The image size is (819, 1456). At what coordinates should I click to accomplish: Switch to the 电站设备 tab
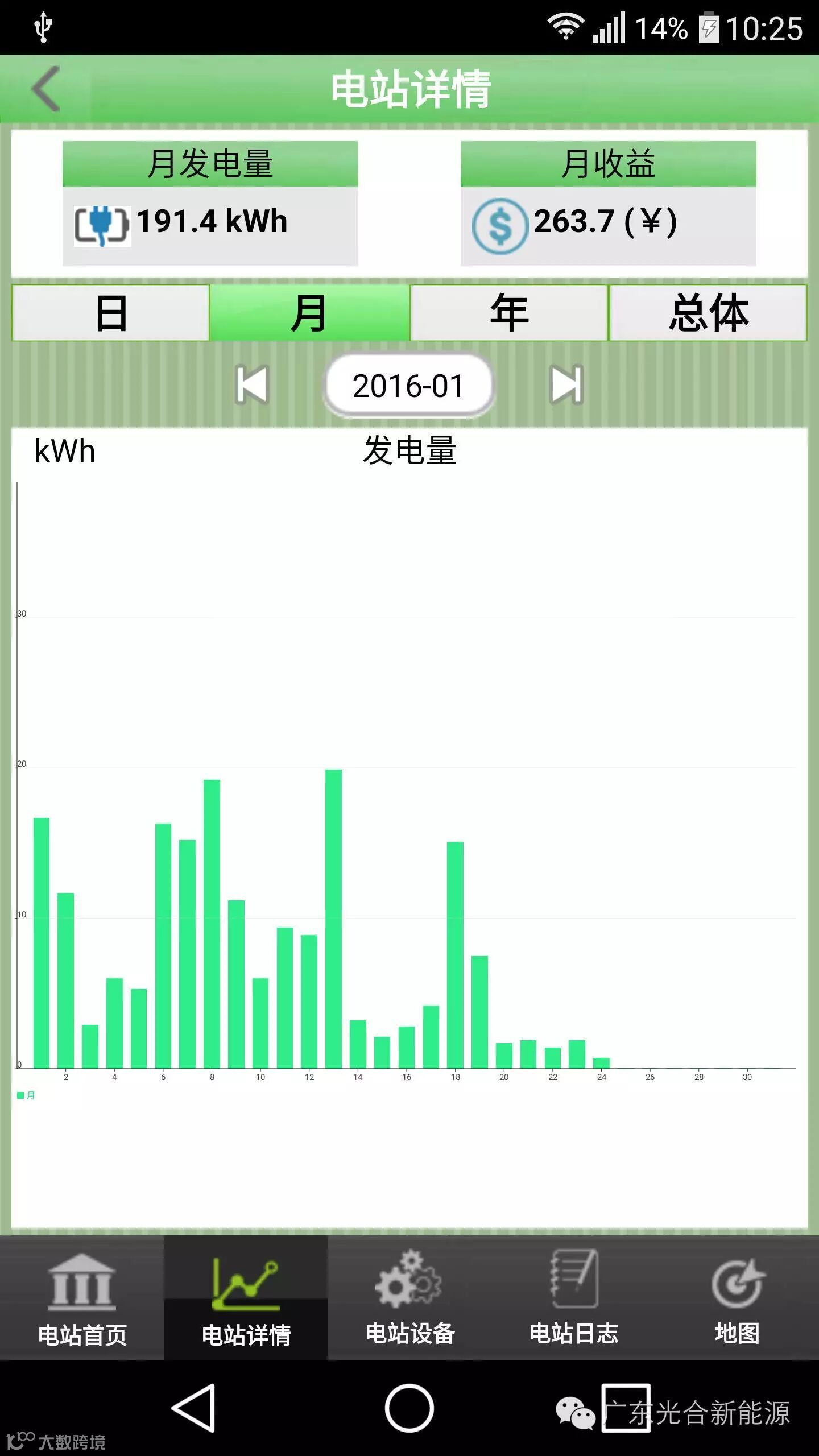(x=409, y=1299)
